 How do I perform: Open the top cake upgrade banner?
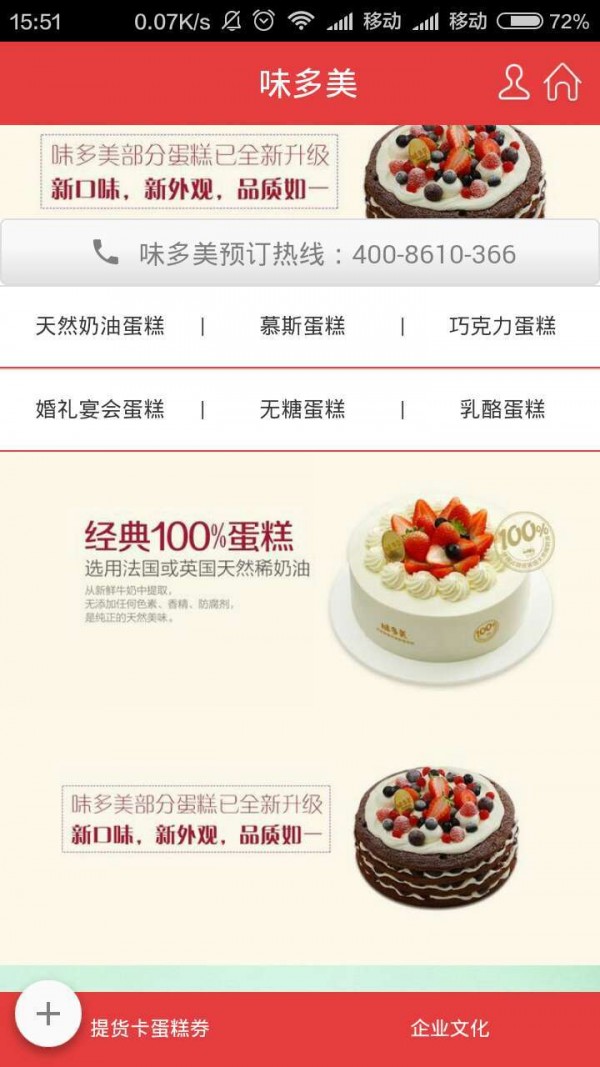point(300,172)
